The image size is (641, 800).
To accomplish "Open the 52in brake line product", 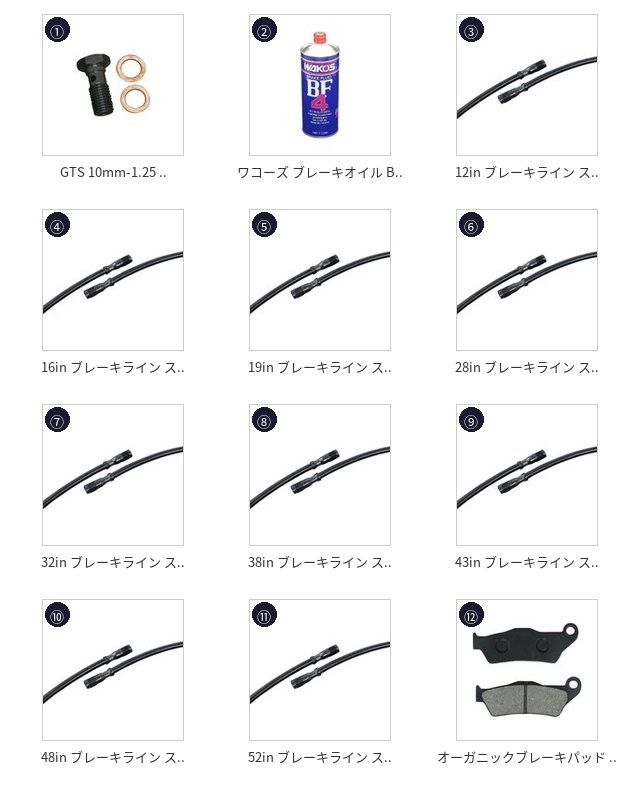I will pyautogui.click(x=319, y=670).
